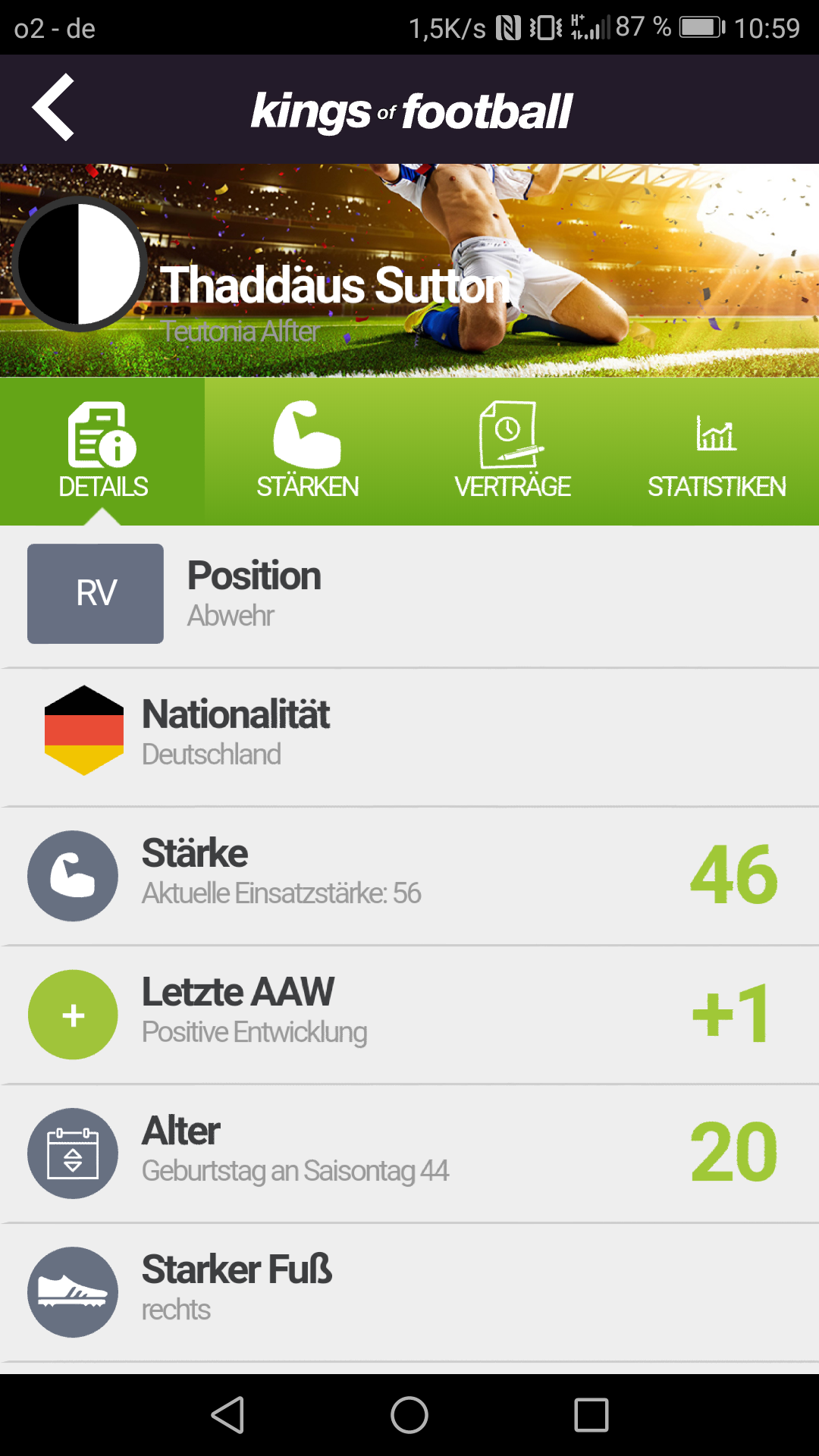Open the system recent apps view
Screen dimensions: 819x1456
click(591, 1415)
